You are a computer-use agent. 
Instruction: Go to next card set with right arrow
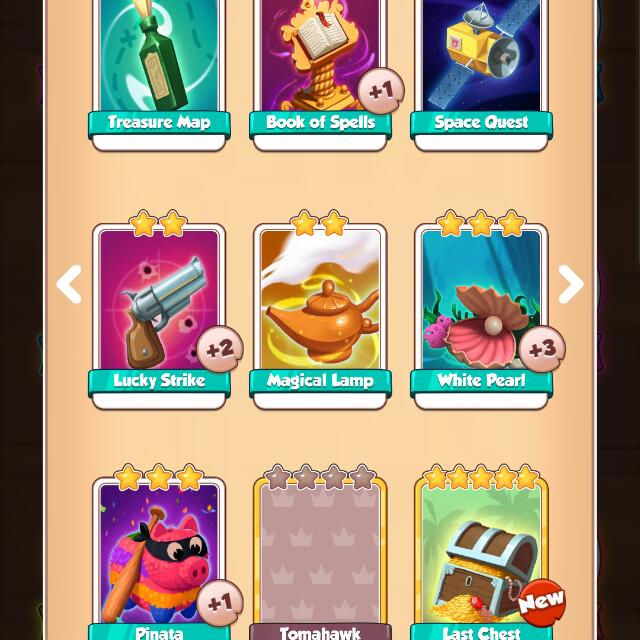pyautogui.click(x=570, y=285)
